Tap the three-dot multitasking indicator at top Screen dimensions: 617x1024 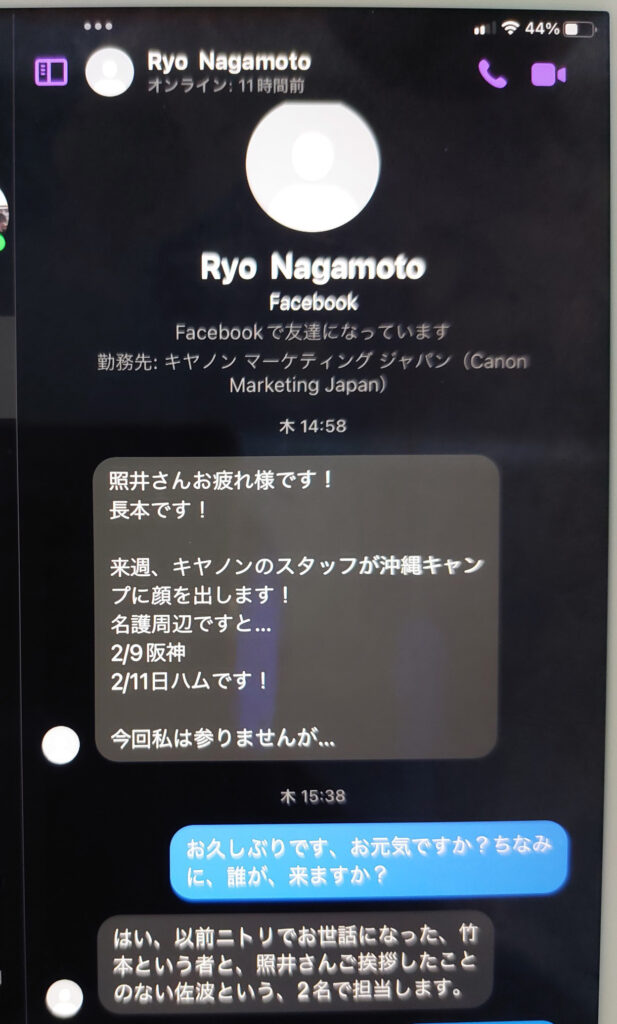(99, 25)
